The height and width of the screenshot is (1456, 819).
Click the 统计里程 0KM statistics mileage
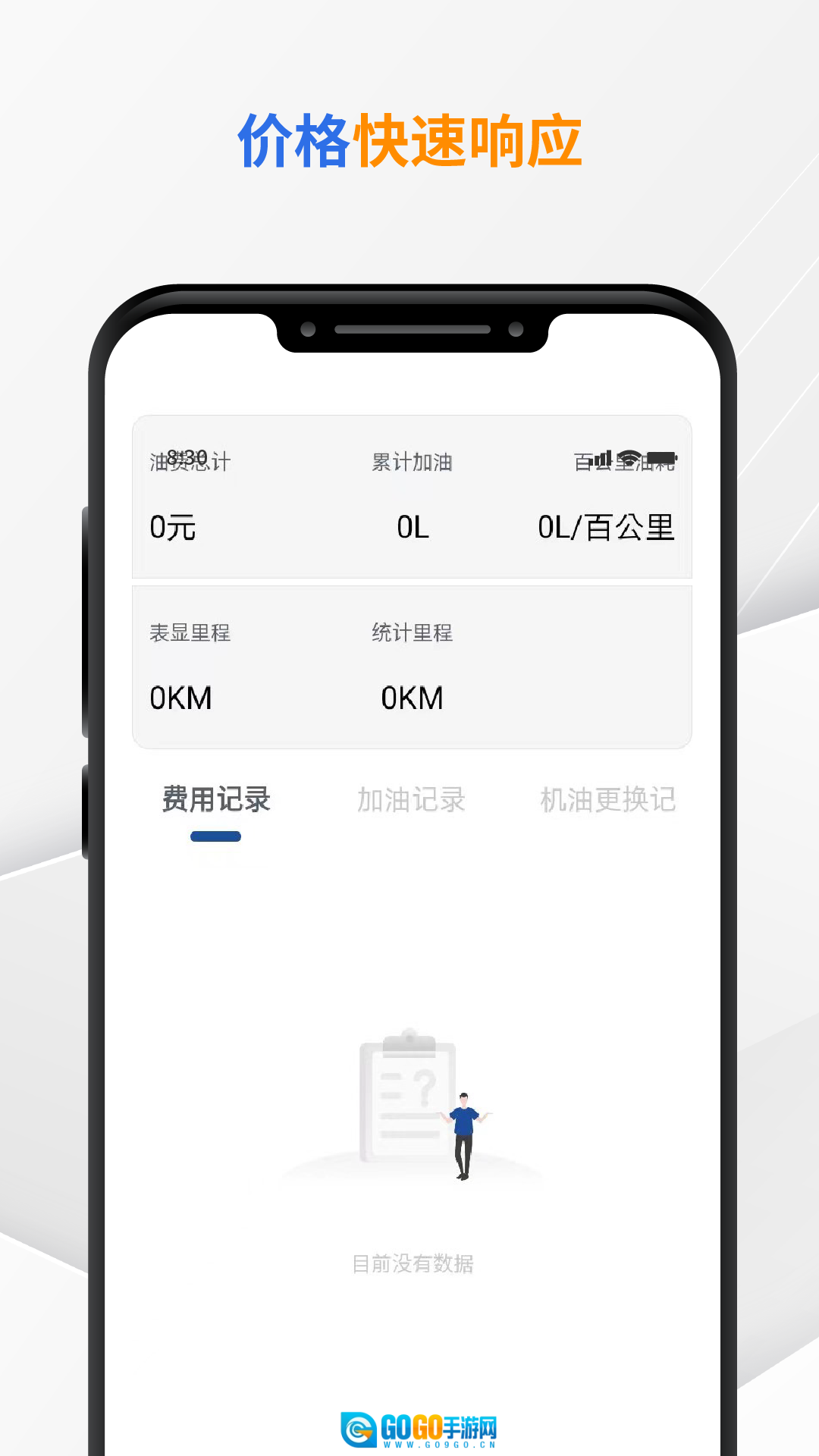tap(412, 698)
